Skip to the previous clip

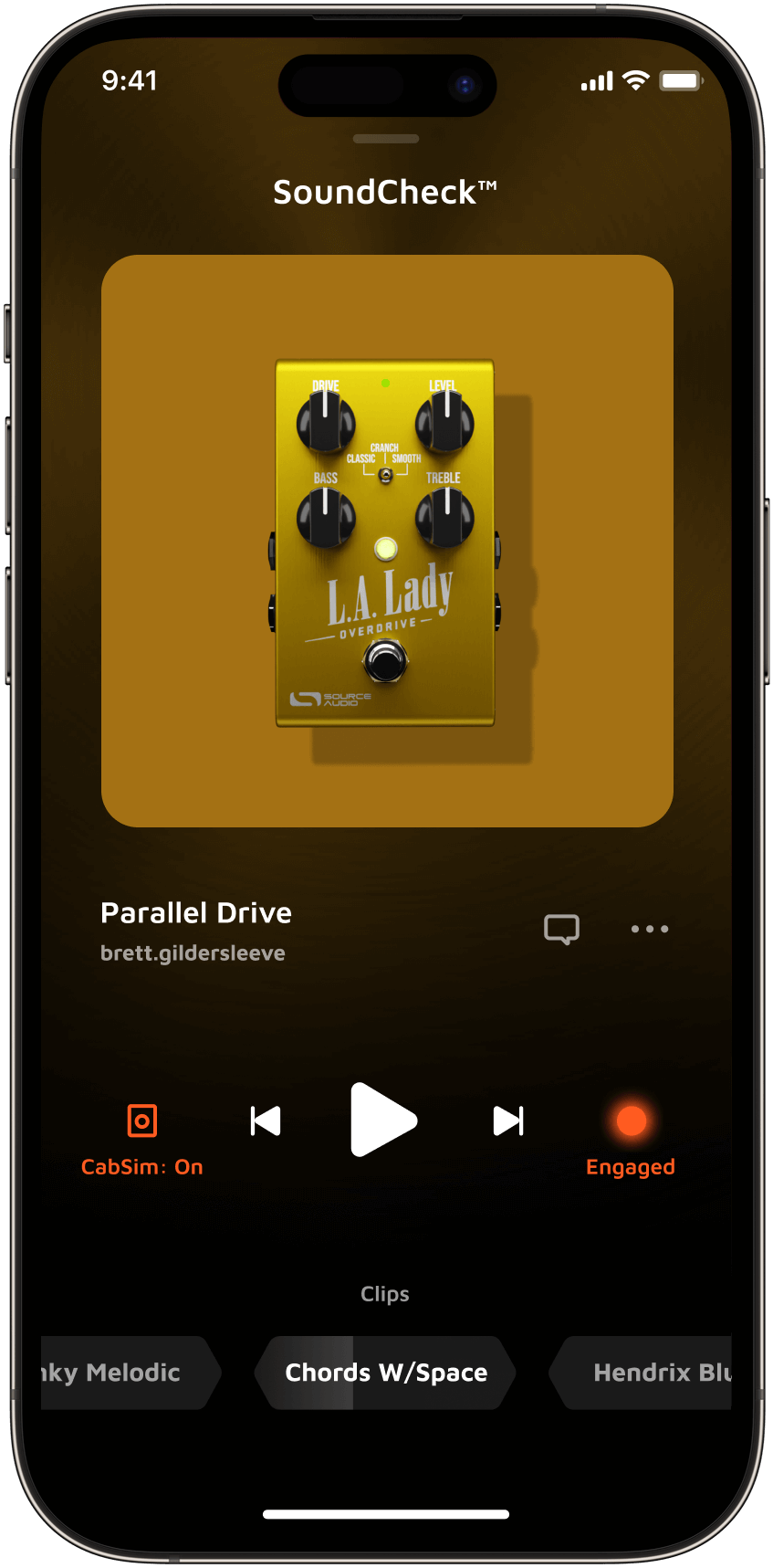pyautogui.click(x=266, y=1121)
